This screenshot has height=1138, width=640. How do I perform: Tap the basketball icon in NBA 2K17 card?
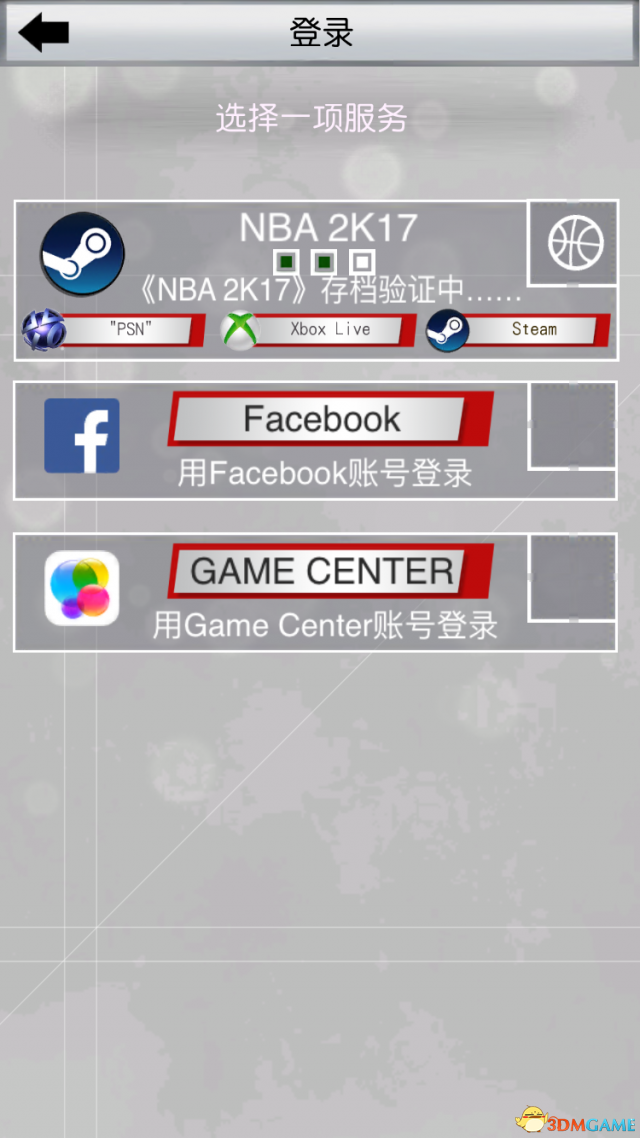(576, 243)
